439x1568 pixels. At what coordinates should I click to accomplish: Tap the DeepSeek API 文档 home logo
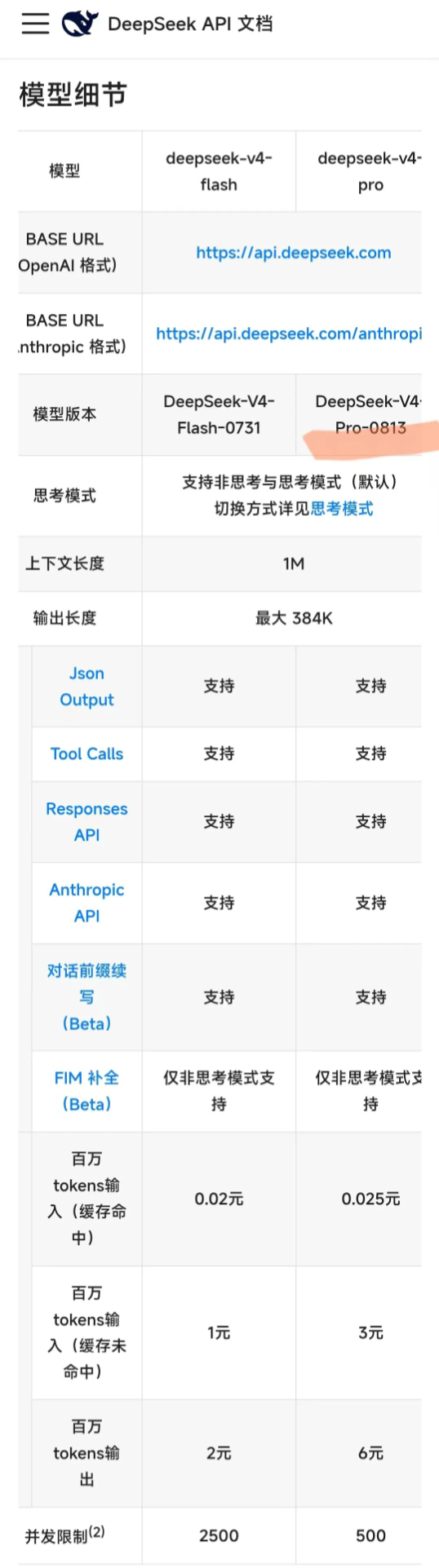[167, 24]
